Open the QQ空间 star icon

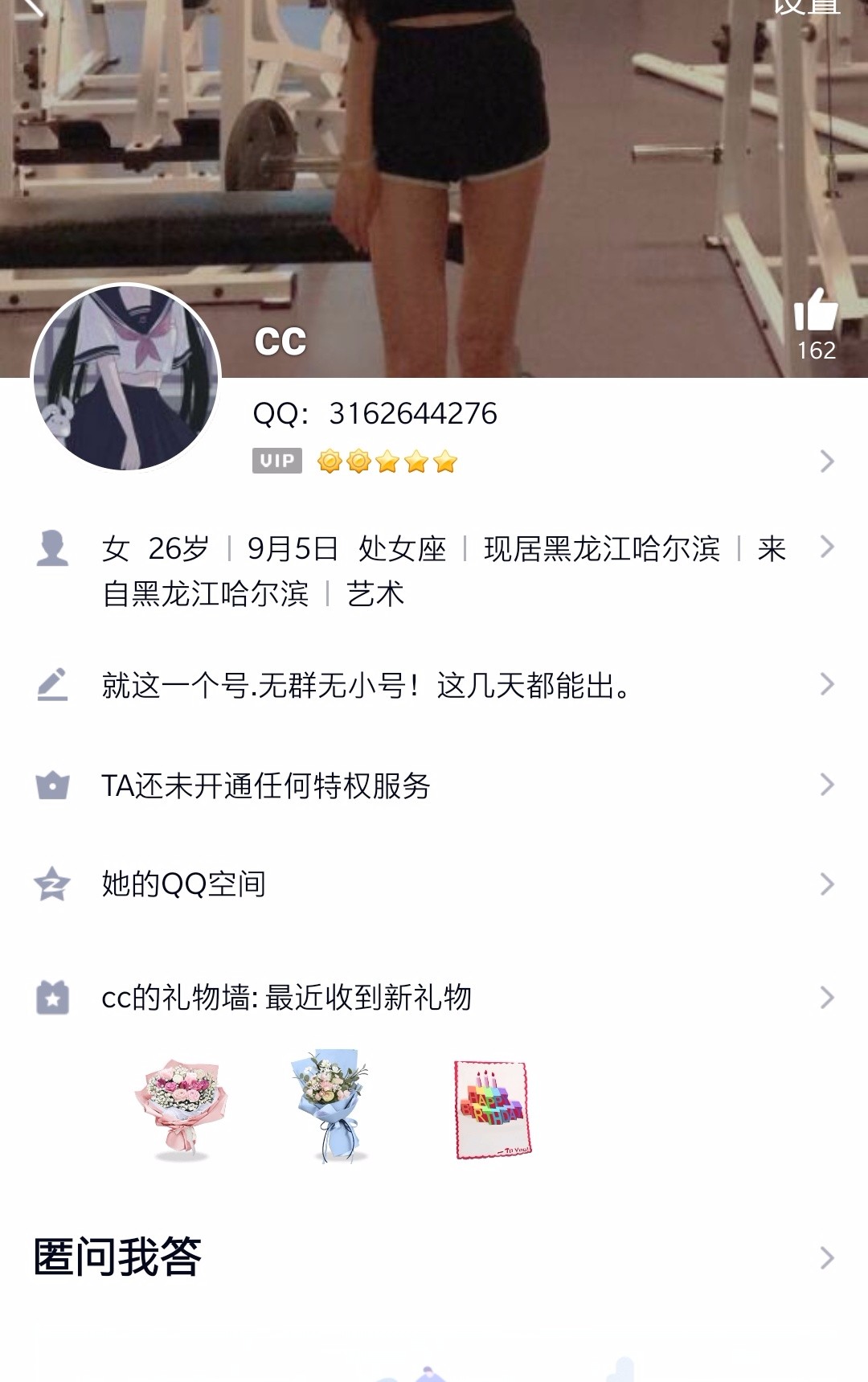click(51, 883)
